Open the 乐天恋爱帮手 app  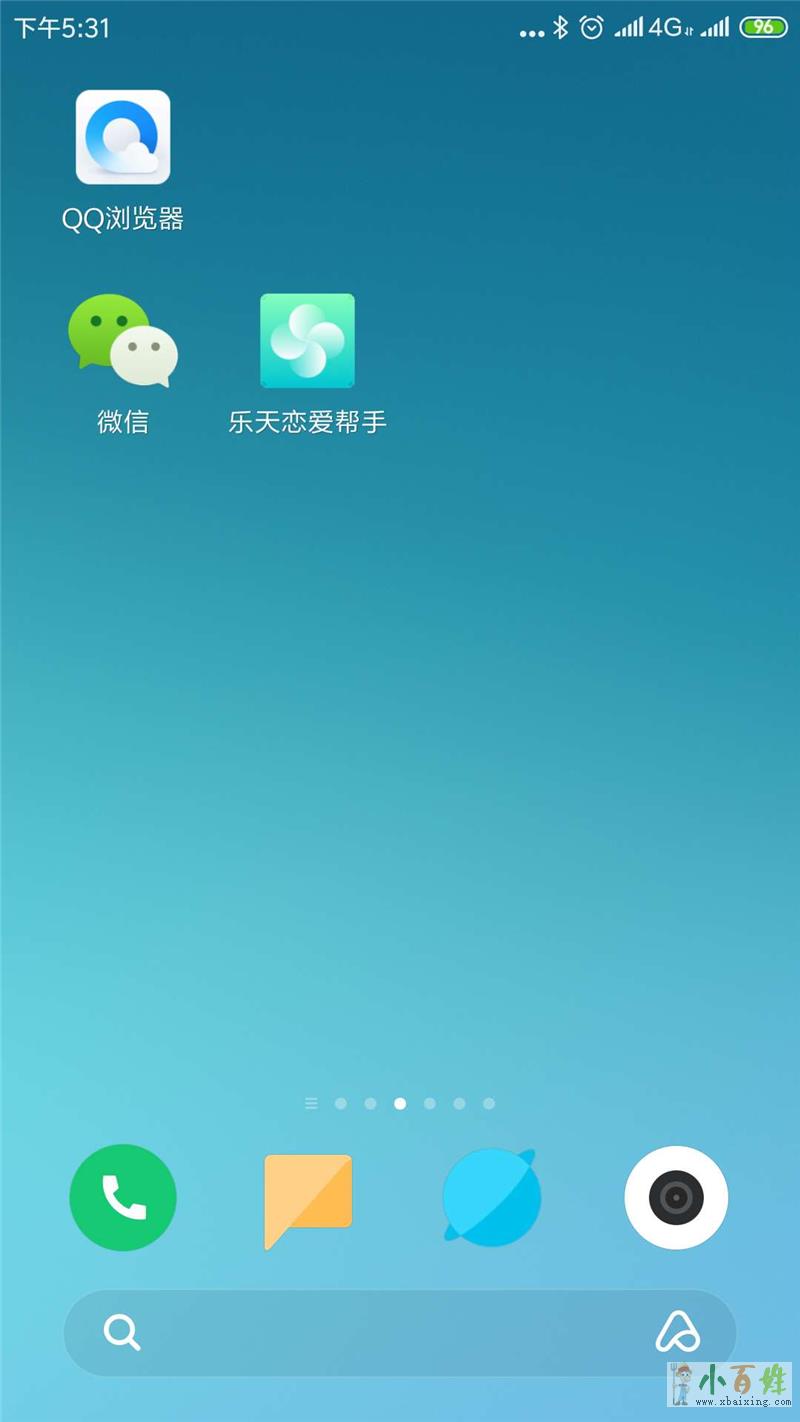click(x=307, y=341)
